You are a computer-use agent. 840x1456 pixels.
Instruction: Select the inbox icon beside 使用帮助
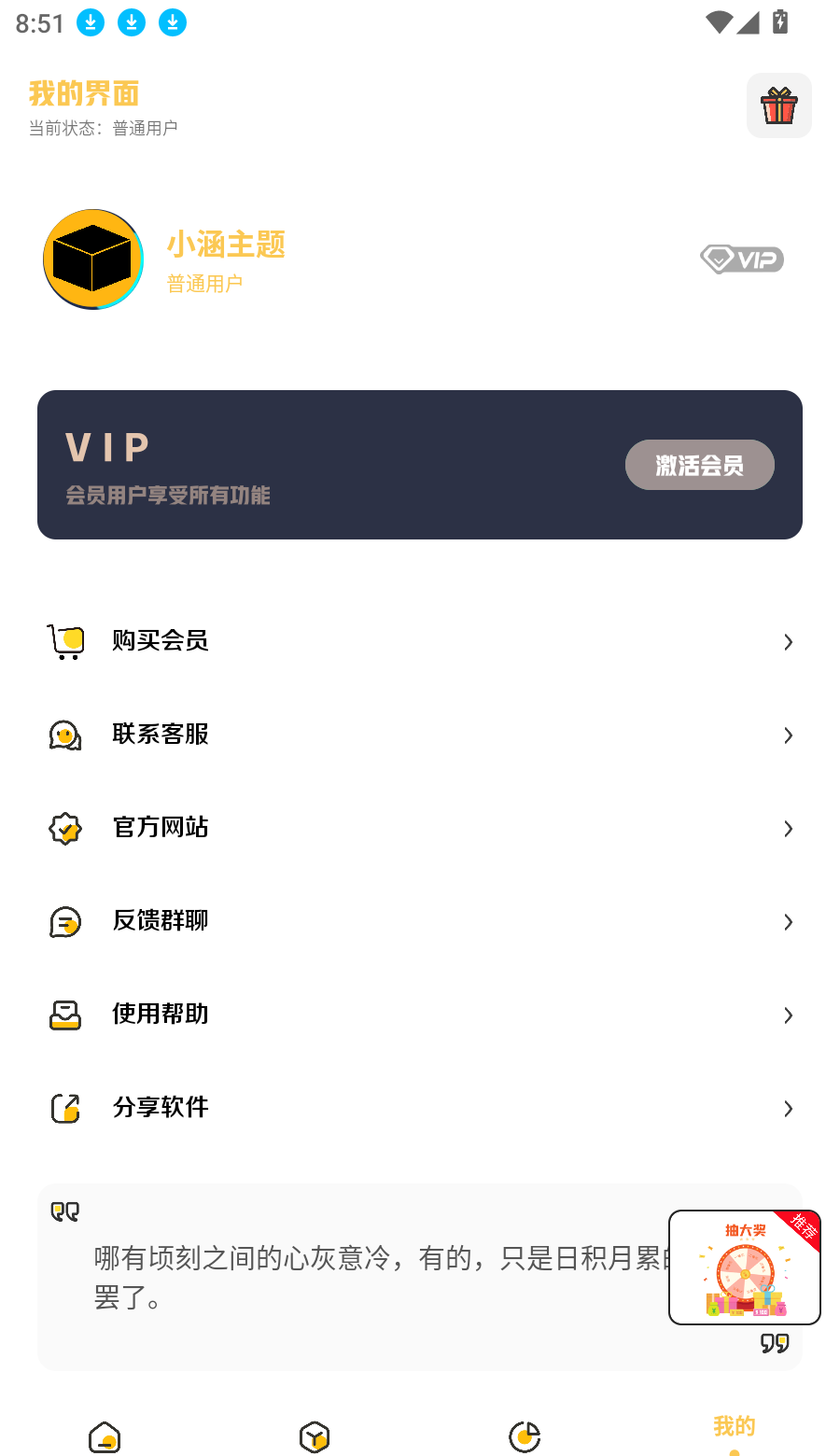point(65,1015)
